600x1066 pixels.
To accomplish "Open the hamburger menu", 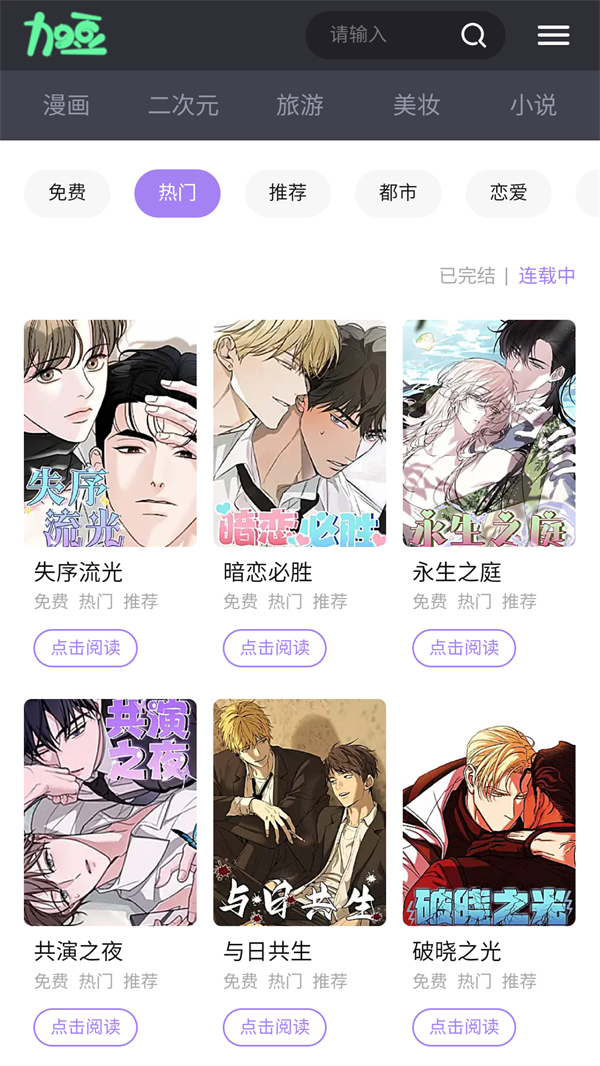I will coord(553,35).
